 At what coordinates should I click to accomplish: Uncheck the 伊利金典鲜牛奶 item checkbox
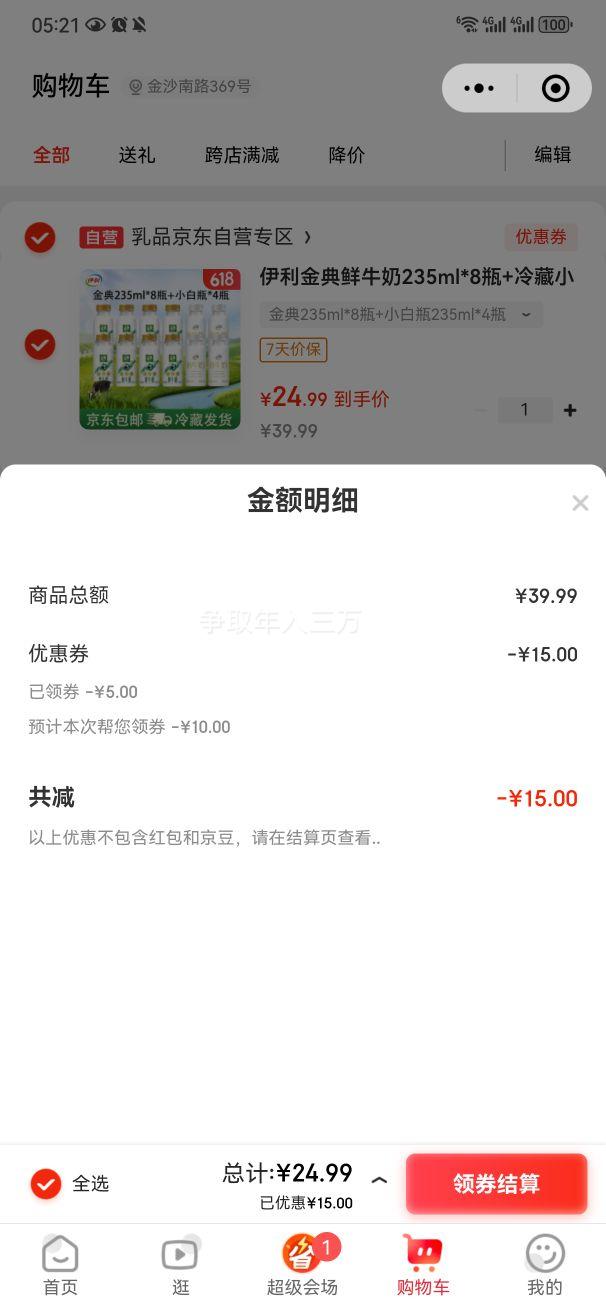click(40, 344)
